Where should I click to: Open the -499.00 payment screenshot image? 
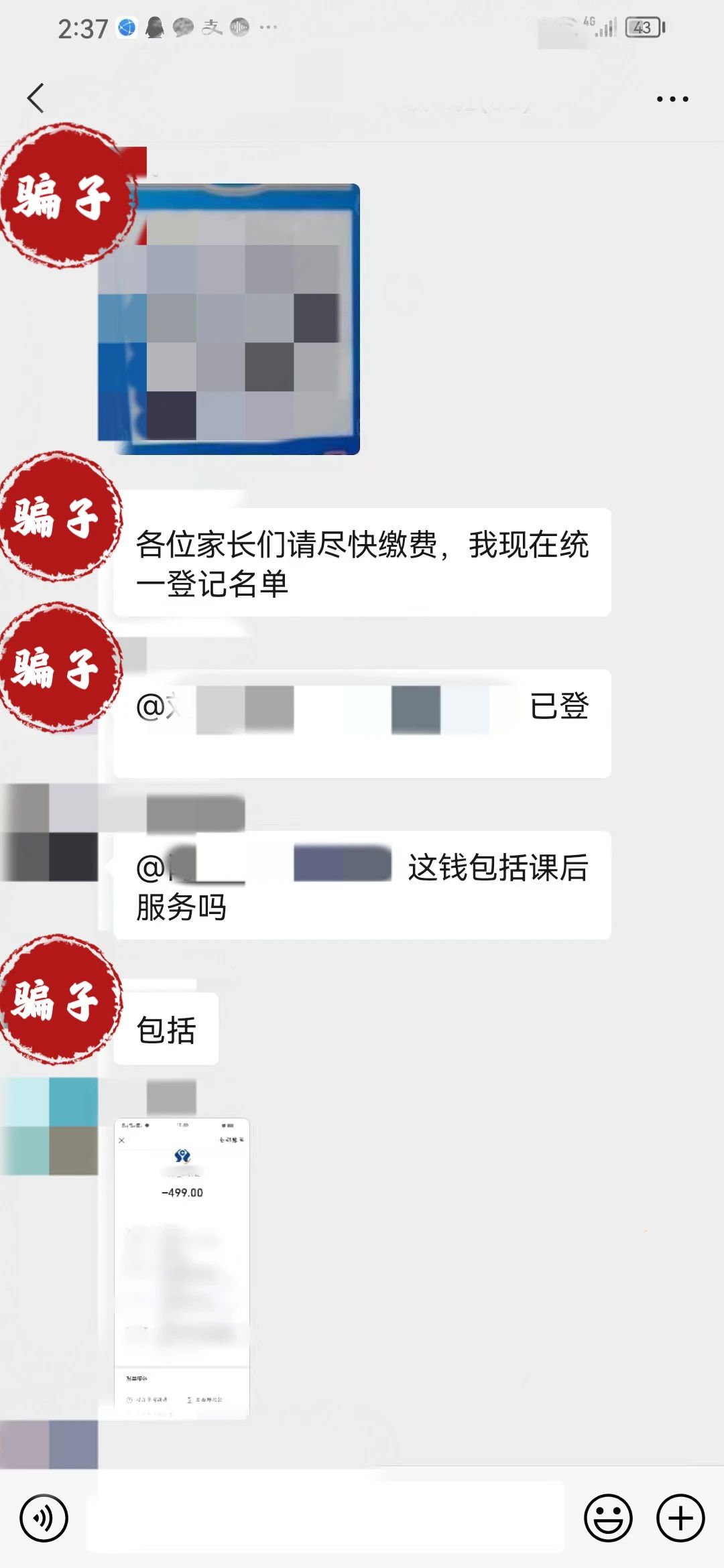tap(182, 1268)
